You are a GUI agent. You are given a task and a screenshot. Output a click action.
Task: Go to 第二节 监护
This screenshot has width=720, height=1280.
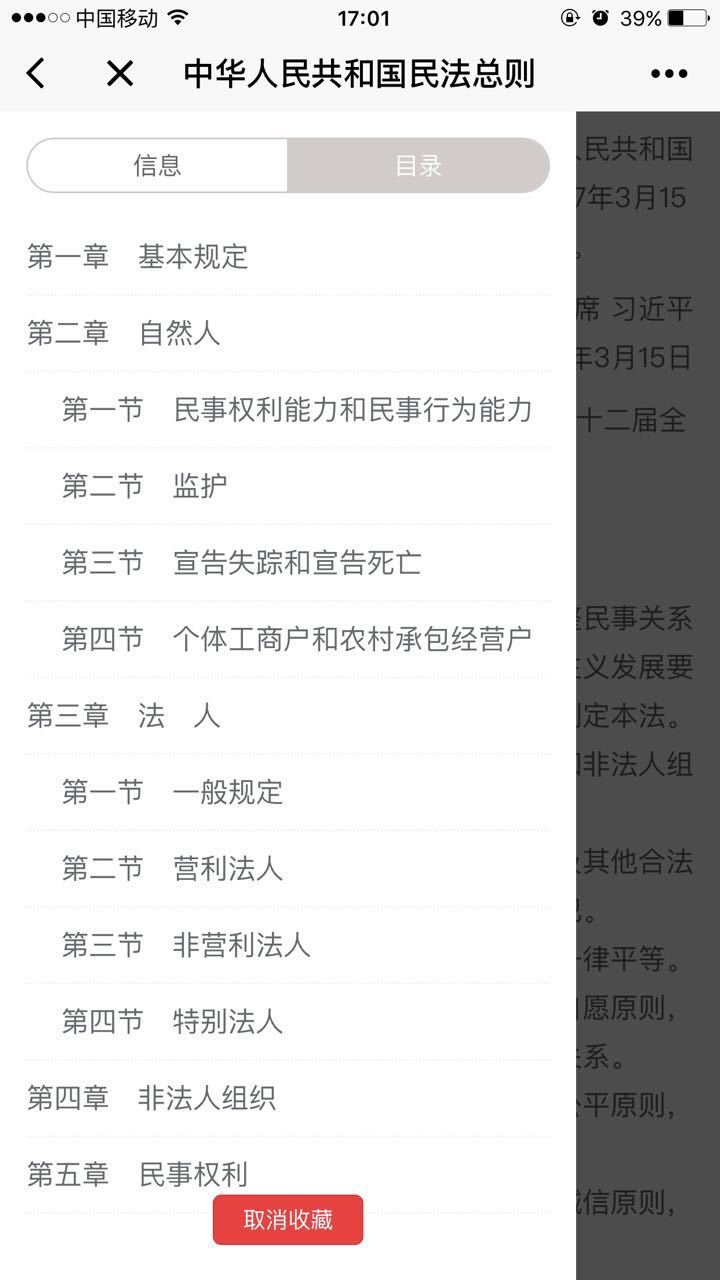145,486
